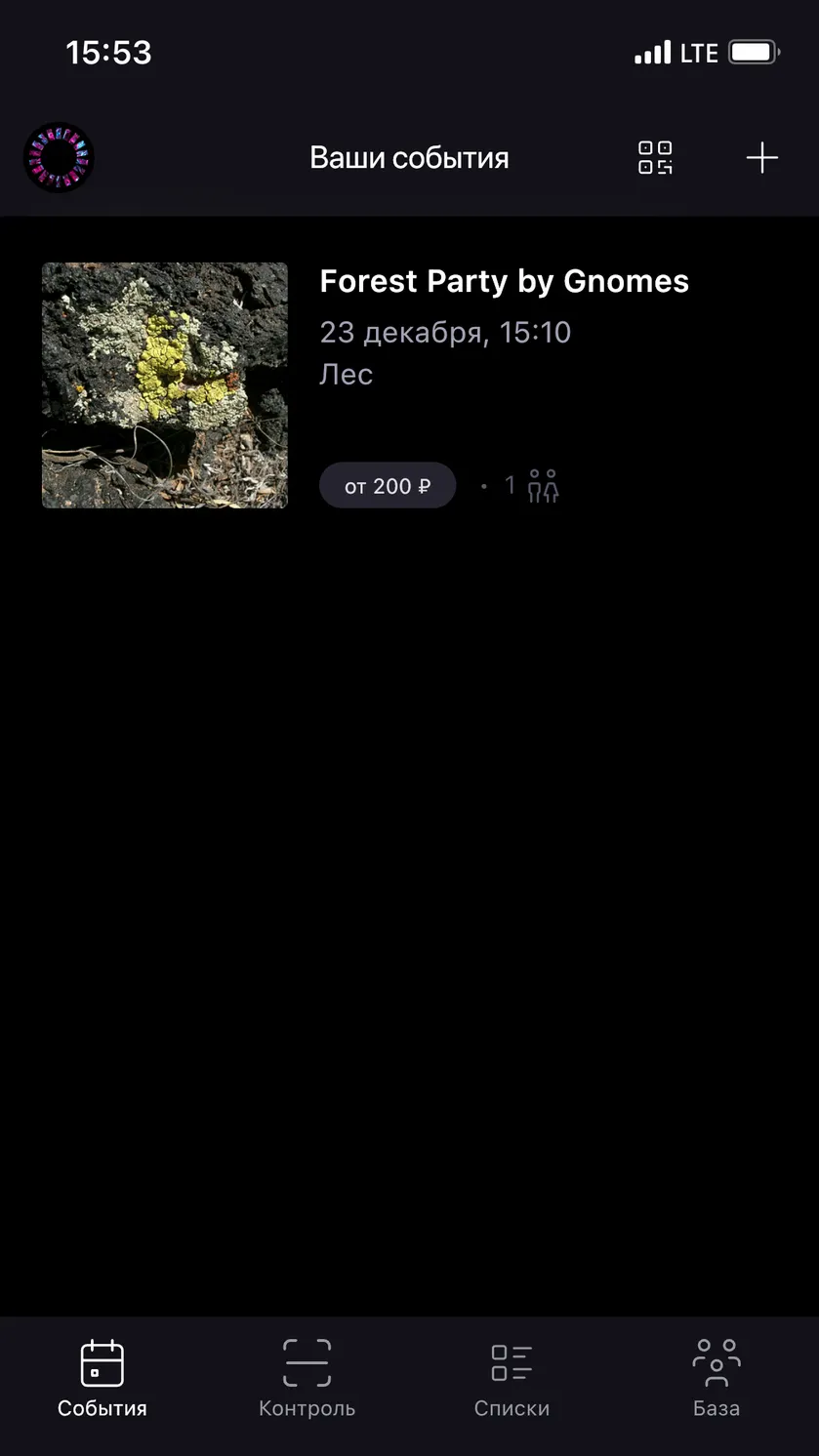Image resolution: width=819 pixels, height=1456 pixels.
Task: Open the Forest Party by Gnomes event
Action: tap(410, 385)
